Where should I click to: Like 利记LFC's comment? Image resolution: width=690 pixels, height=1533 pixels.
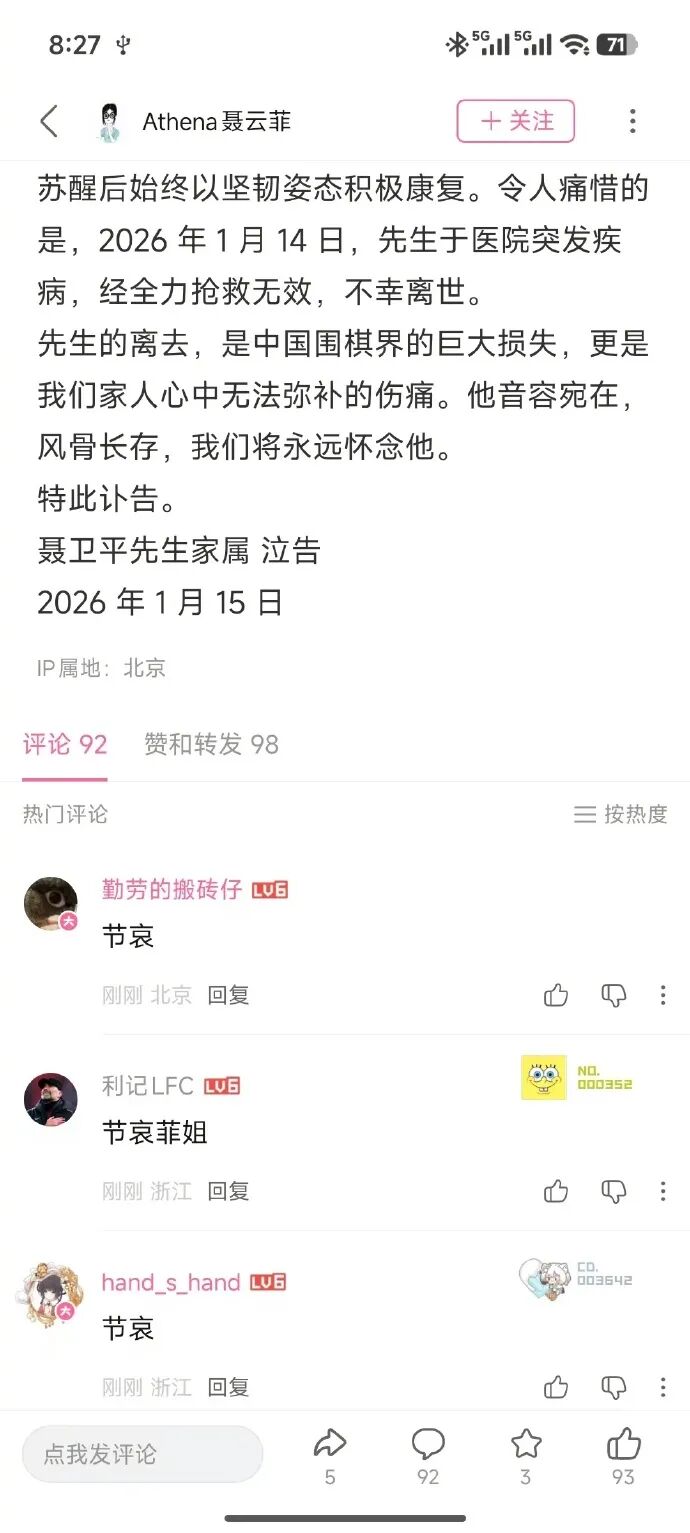pos(556,1191)
